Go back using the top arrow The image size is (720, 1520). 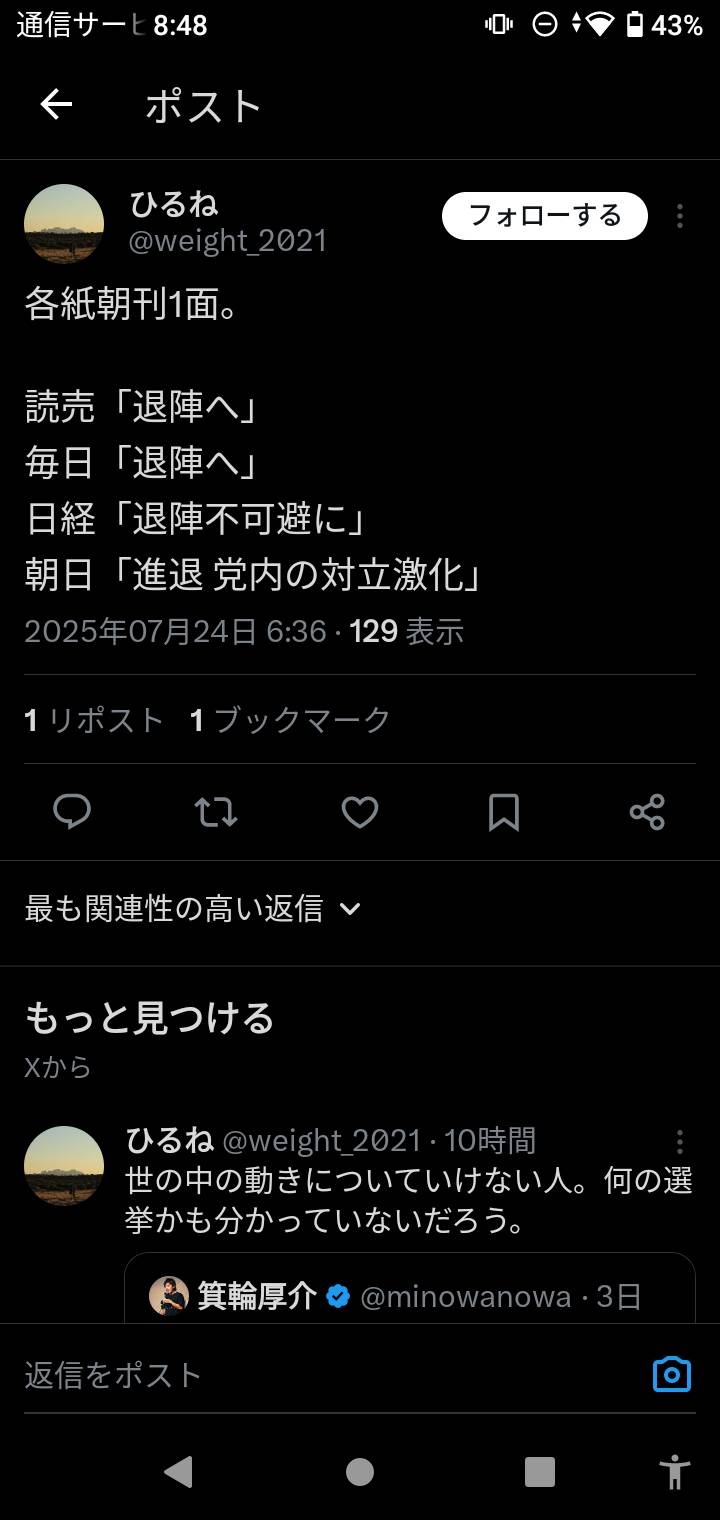tap(56, 104)
